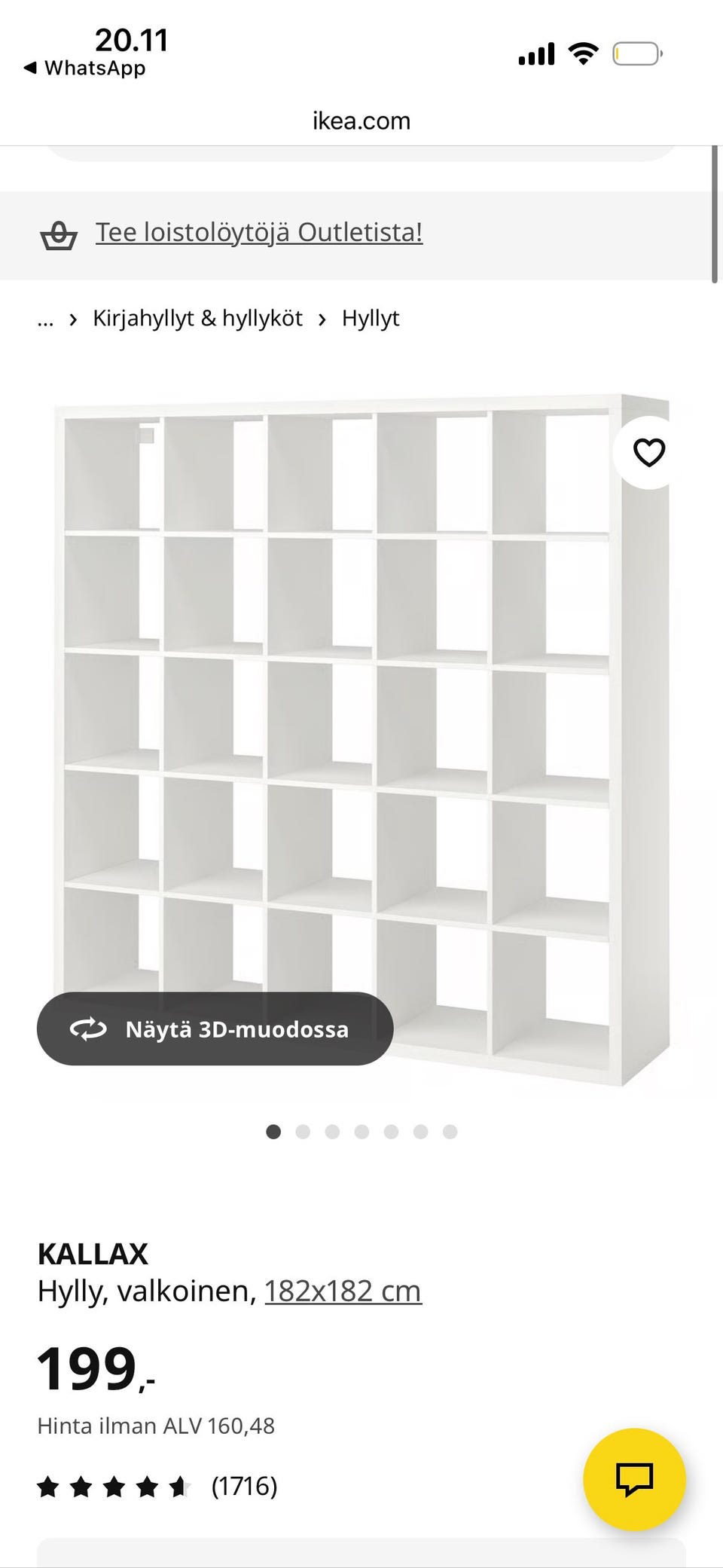Screen dimensions: 723x1568
Task: Jump to the second product image dot
Action: pos(303,1132)
